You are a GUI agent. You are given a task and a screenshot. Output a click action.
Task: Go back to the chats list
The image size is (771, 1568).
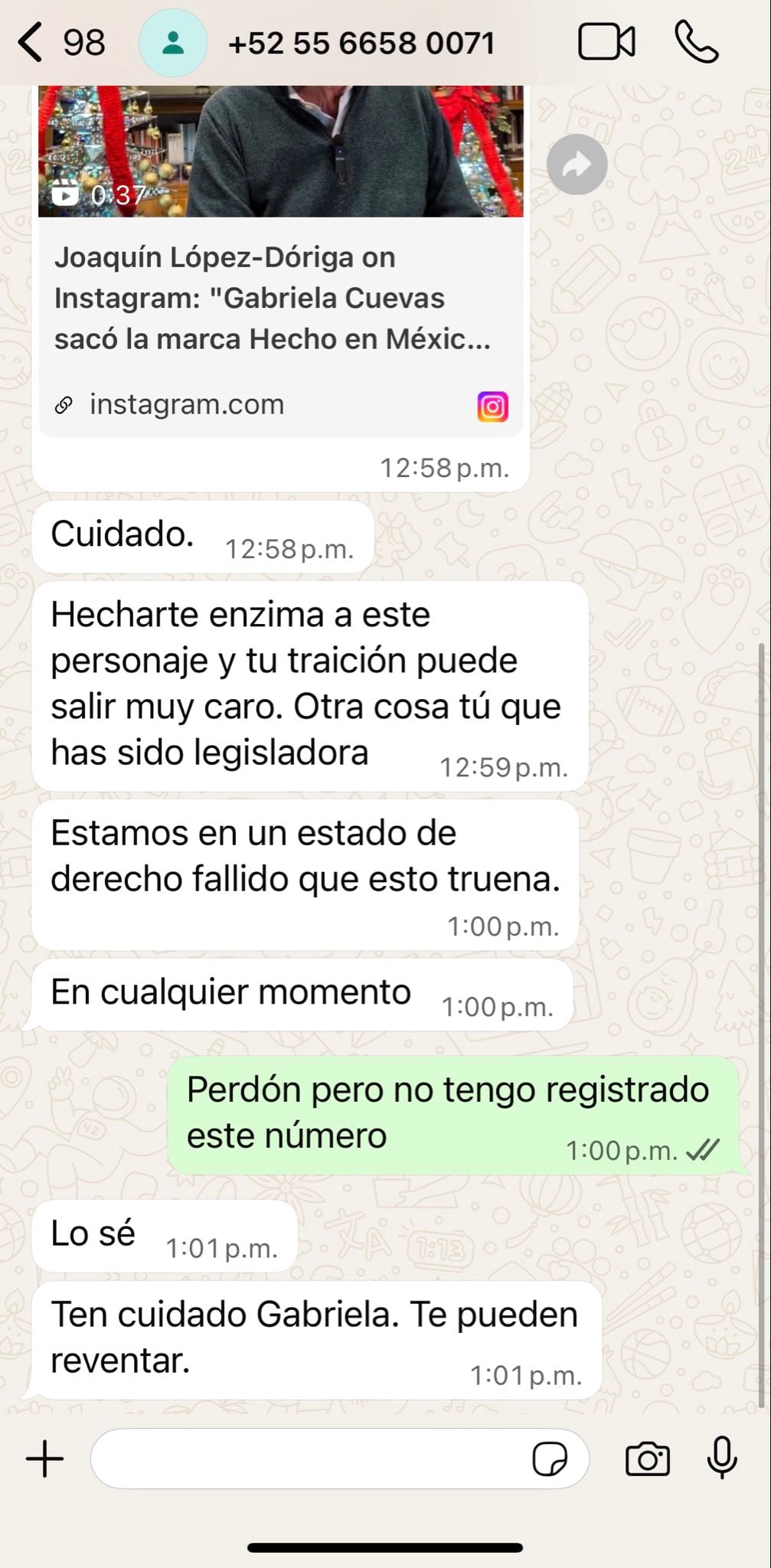click(x=29, y=42)
